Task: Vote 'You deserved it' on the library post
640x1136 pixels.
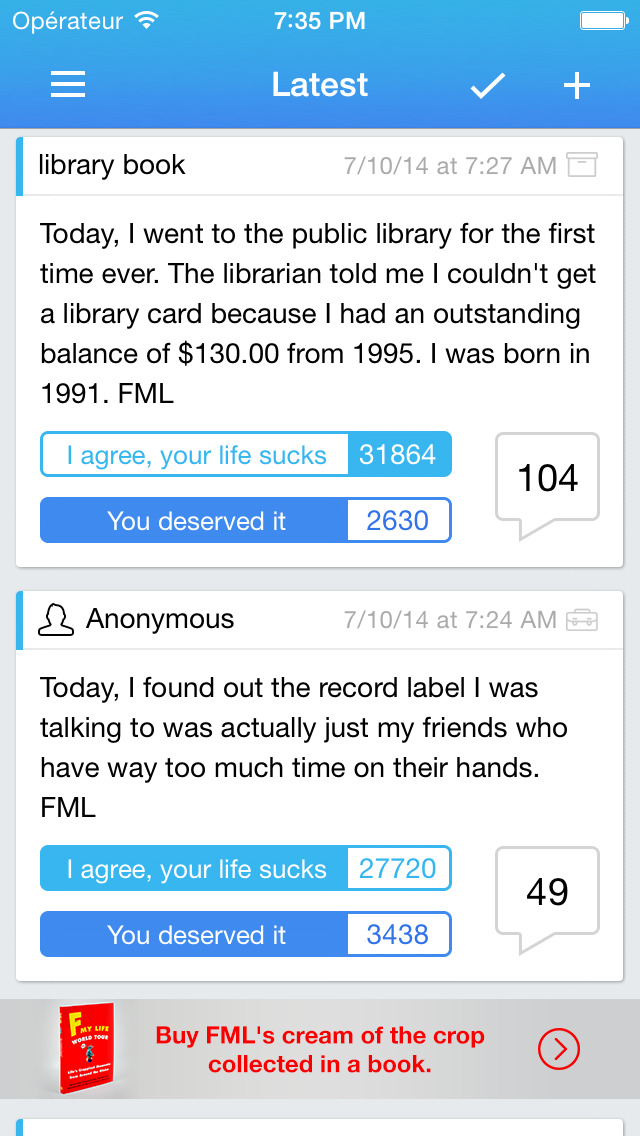Action: click(x=246, y=519)
